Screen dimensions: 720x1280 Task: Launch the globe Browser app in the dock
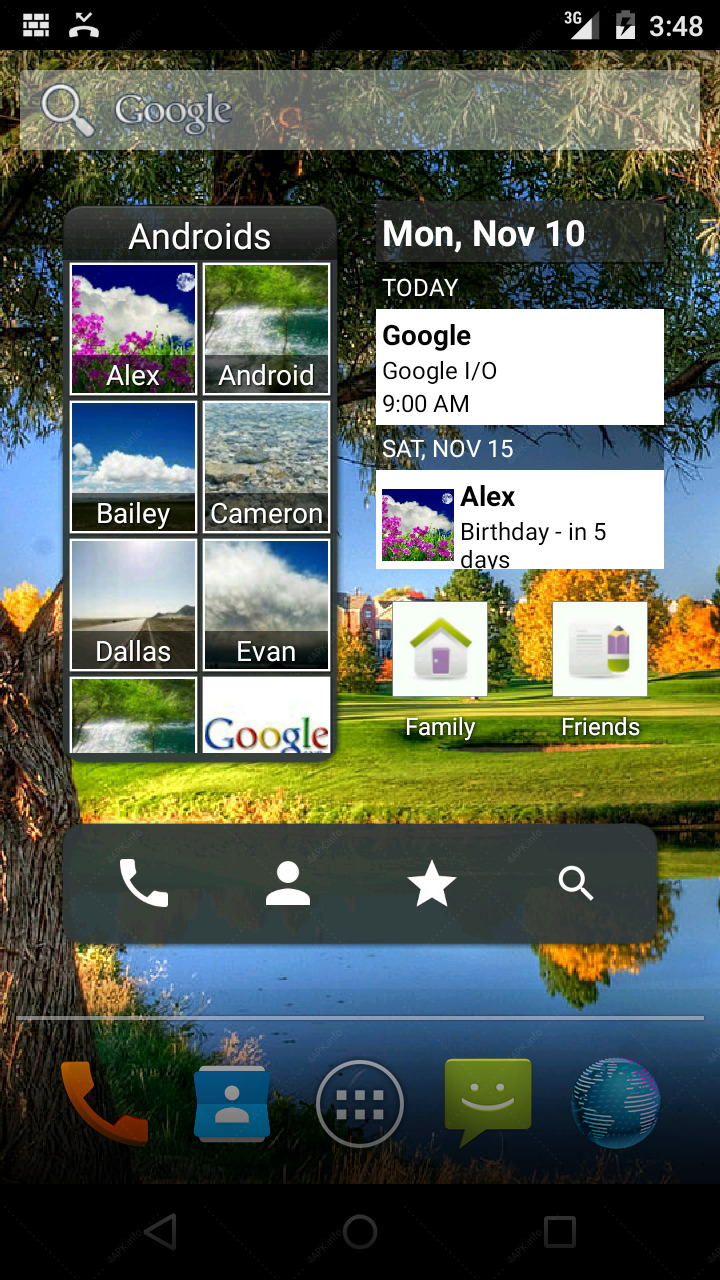[616, 1104]
